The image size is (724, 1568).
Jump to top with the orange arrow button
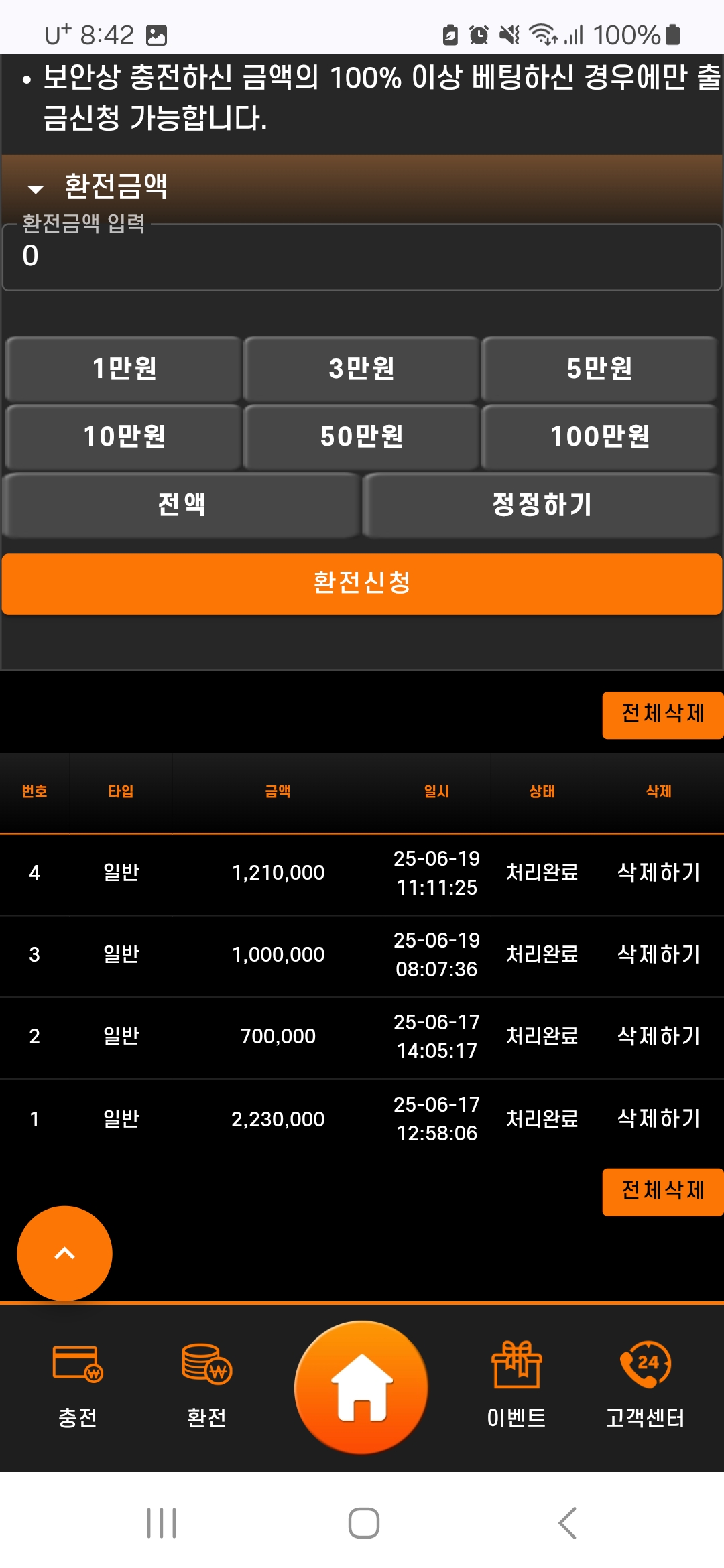(64, 1253)
